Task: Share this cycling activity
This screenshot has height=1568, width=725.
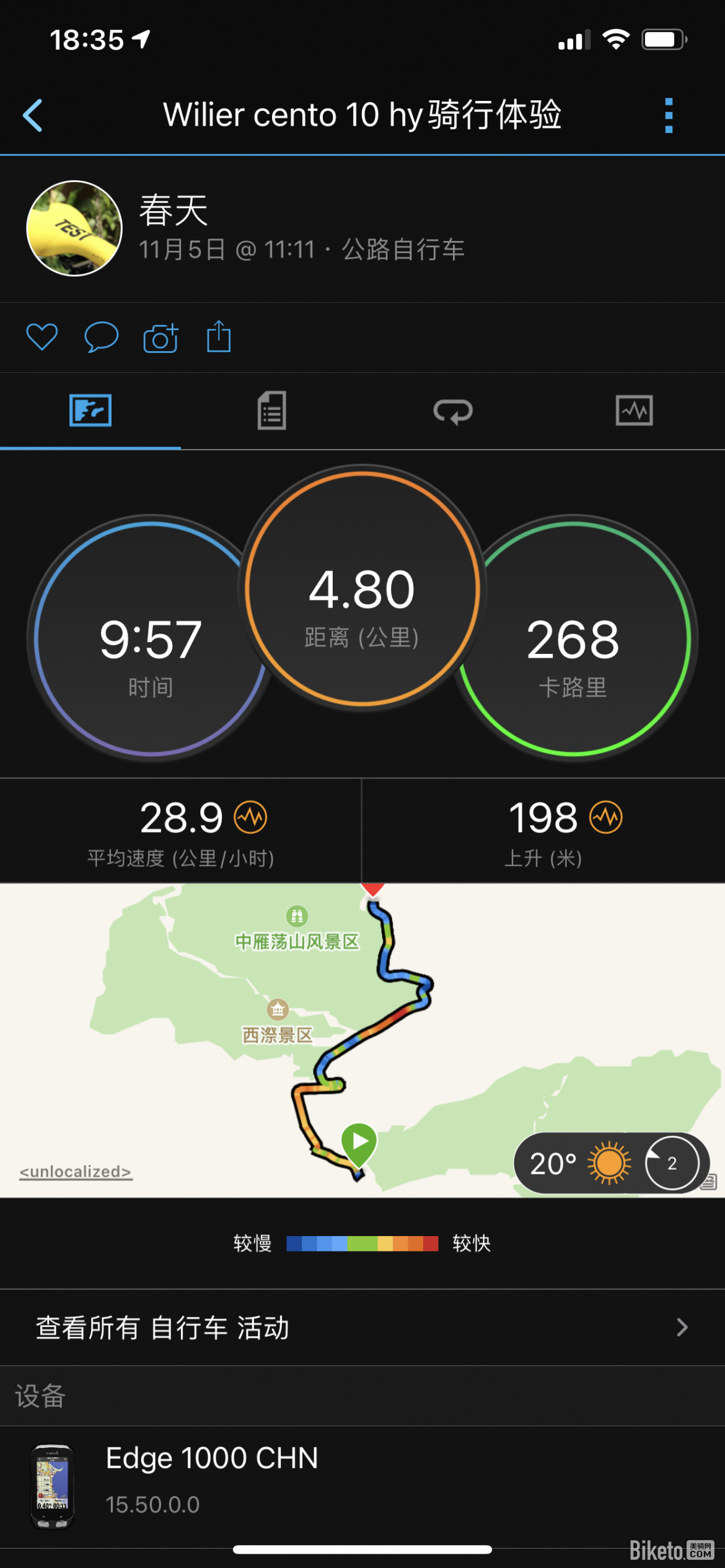Action: pyautogui.click(x=219, y=338)
